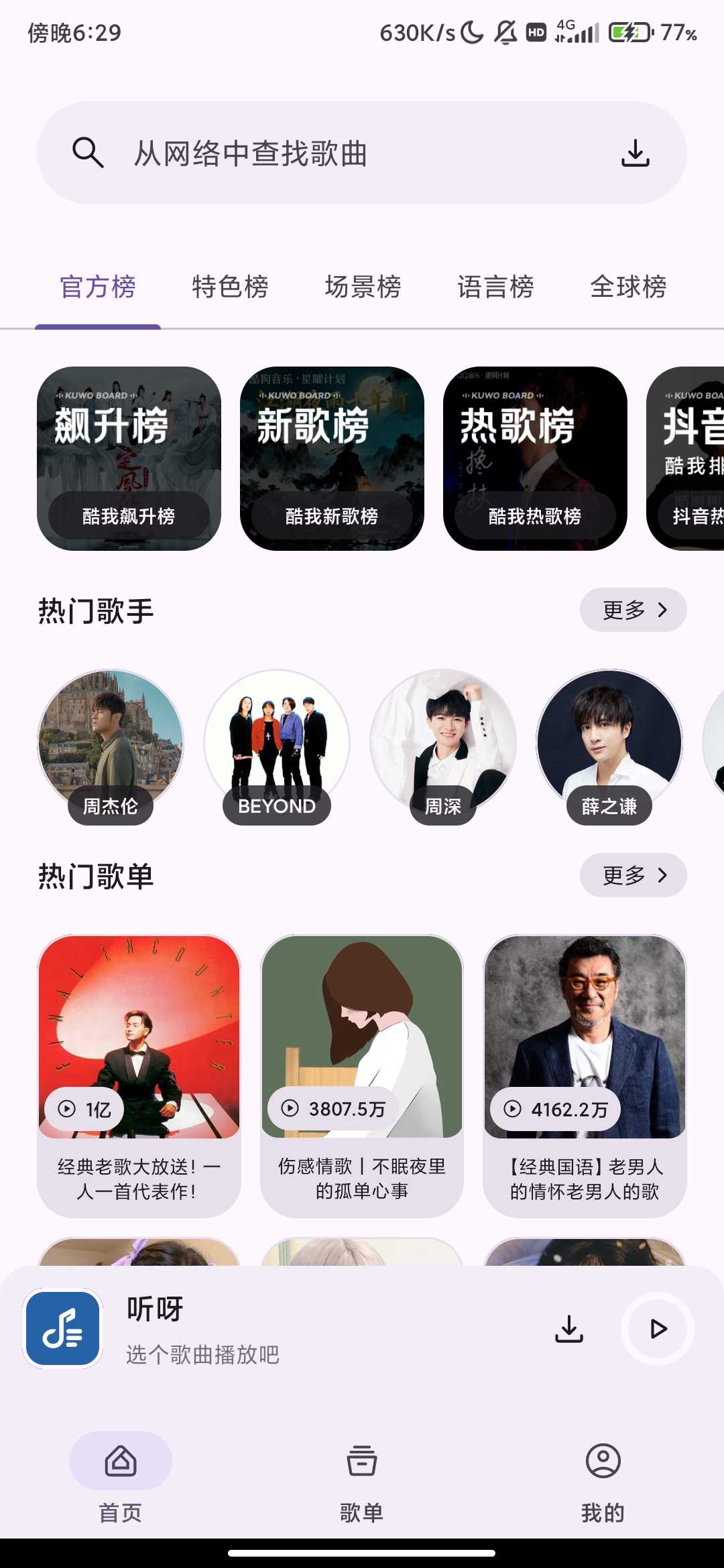View the 酷我热歌榜 chart
Viewport: 724px width, 1568px height.
click(535, 458)
